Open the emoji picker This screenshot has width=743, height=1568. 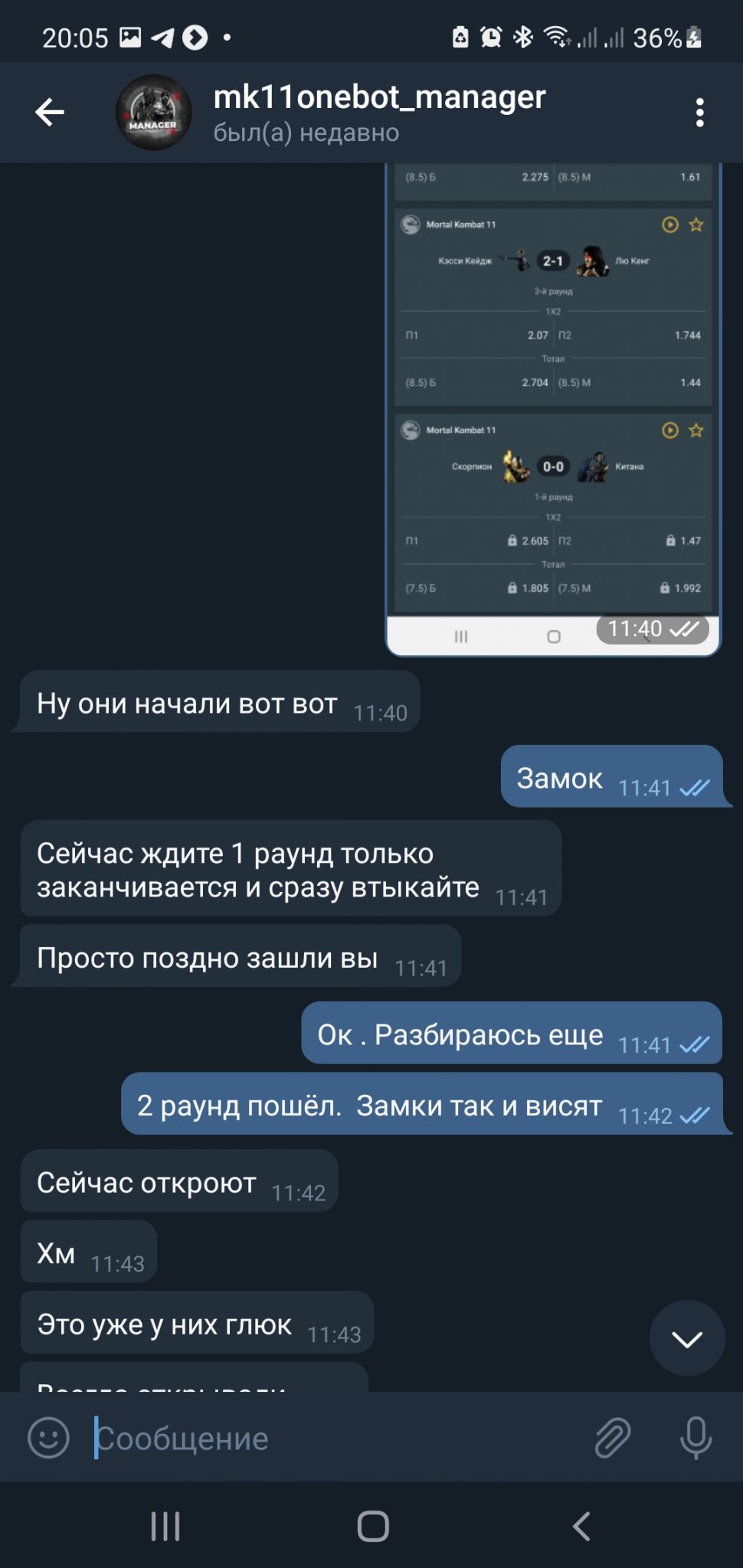coord(48,1437)
